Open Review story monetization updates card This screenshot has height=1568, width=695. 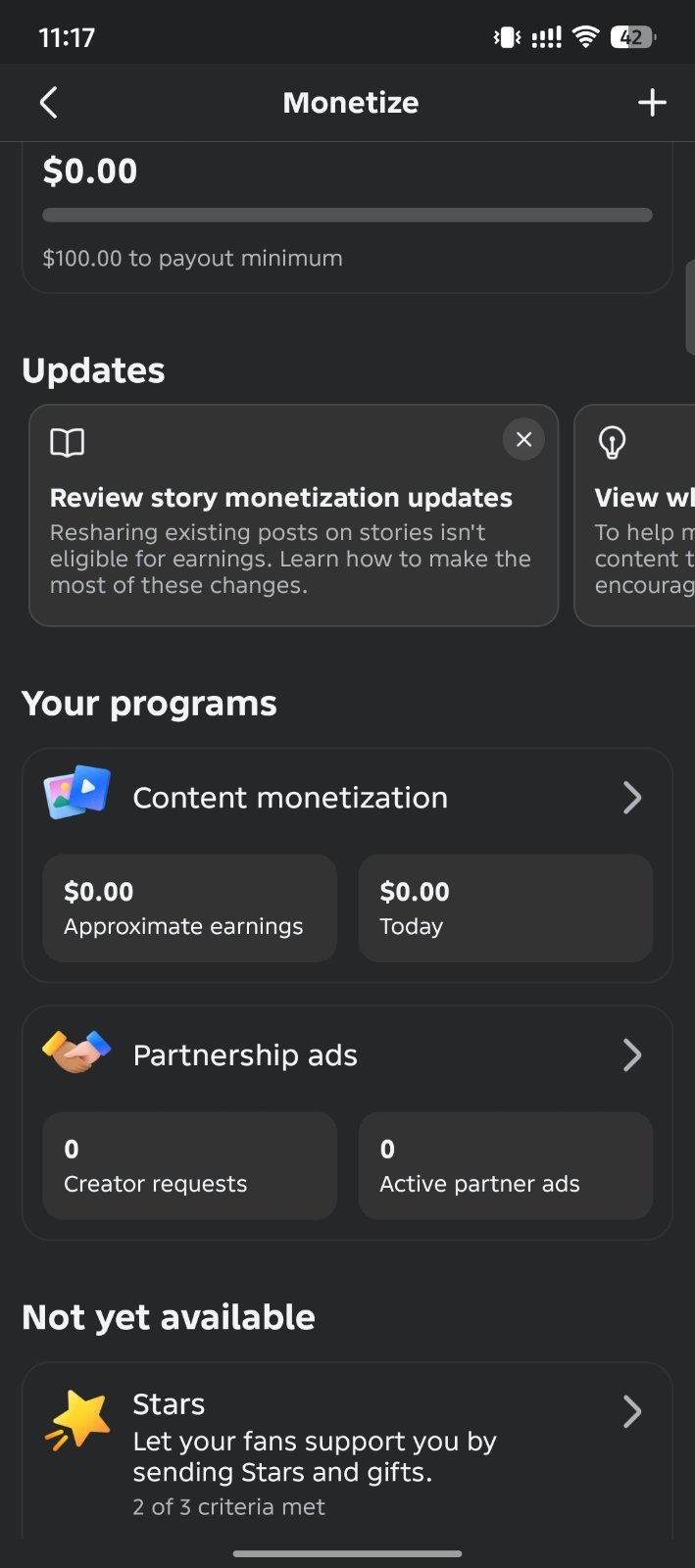[293, 515]
